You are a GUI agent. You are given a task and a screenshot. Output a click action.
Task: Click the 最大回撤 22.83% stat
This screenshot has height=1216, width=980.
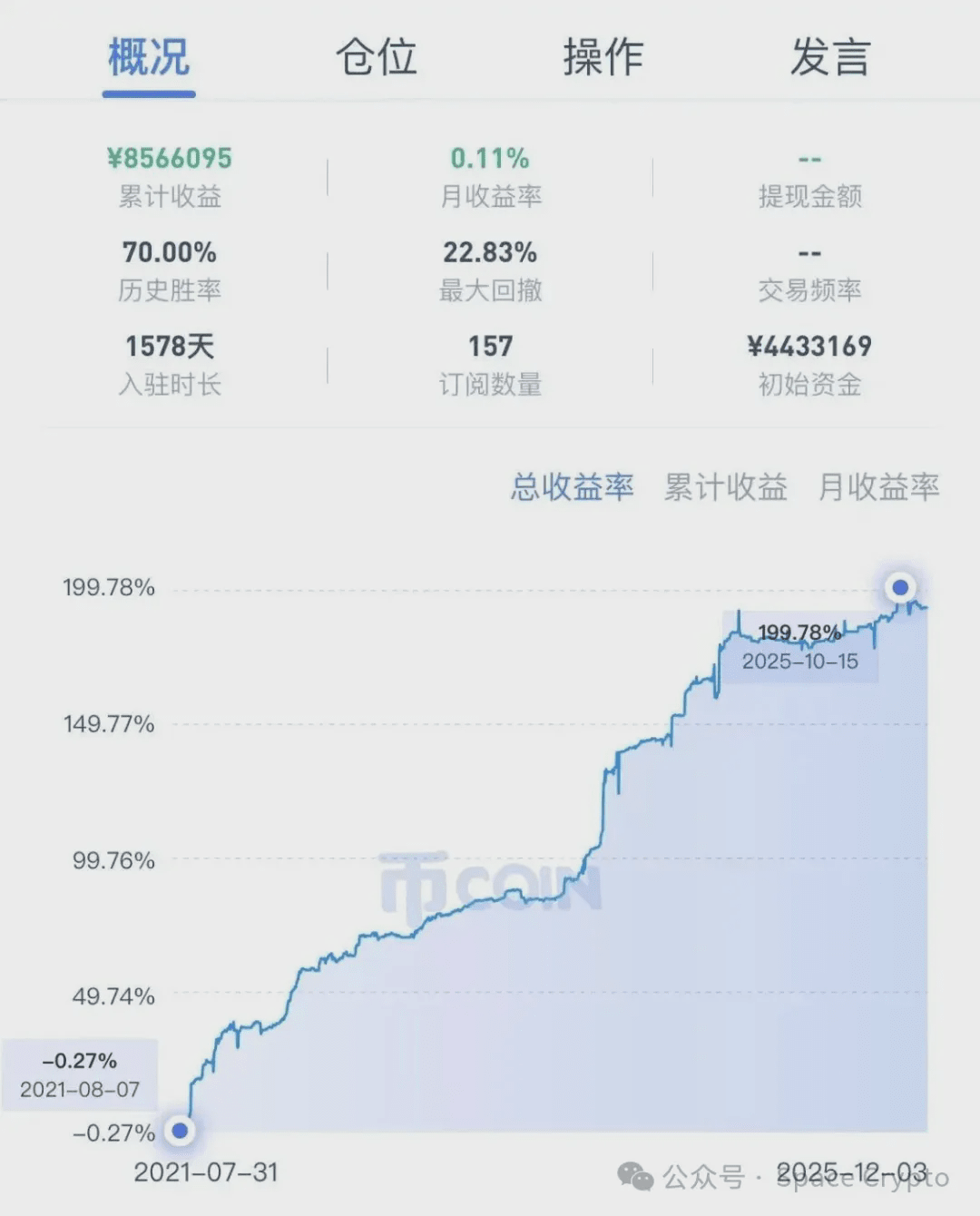coord(488,252)
